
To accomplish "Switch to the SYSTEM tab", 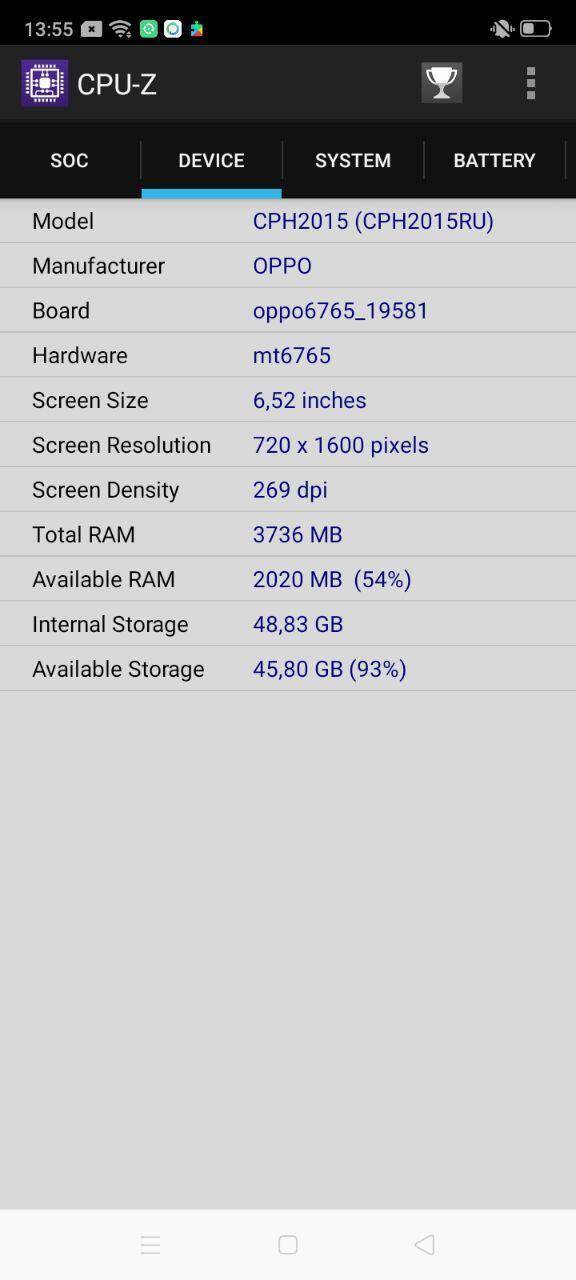I will pos(353,160).
